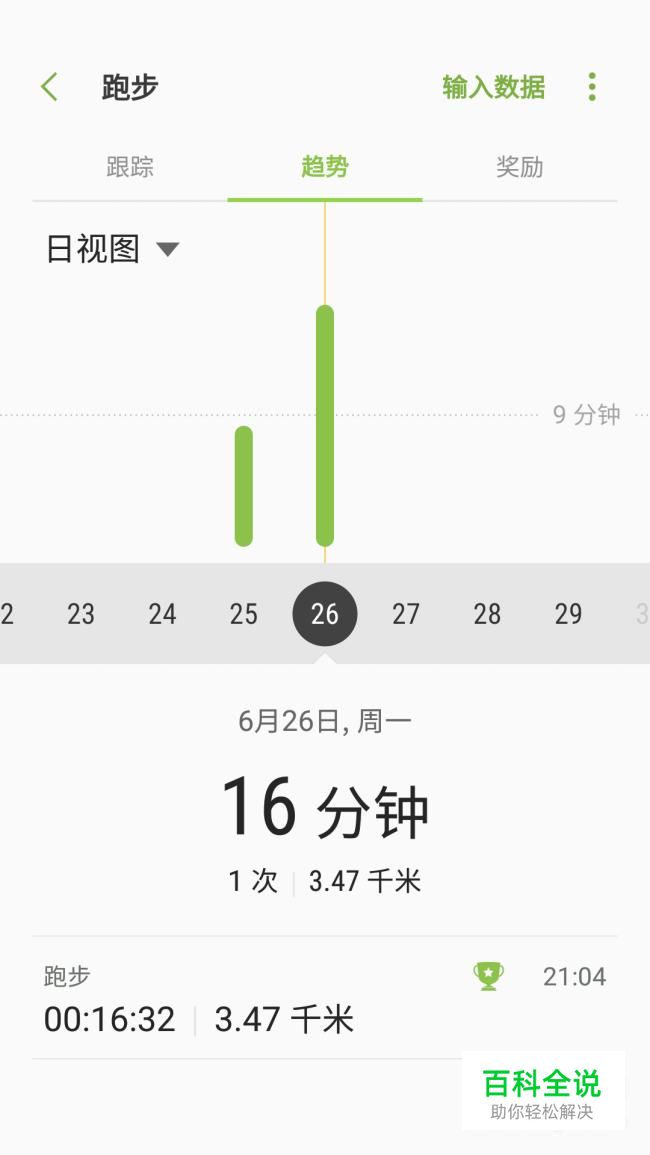Select date 23 on the timeline
This screenshot has height=1155, width=650.
tap(81, 614)
